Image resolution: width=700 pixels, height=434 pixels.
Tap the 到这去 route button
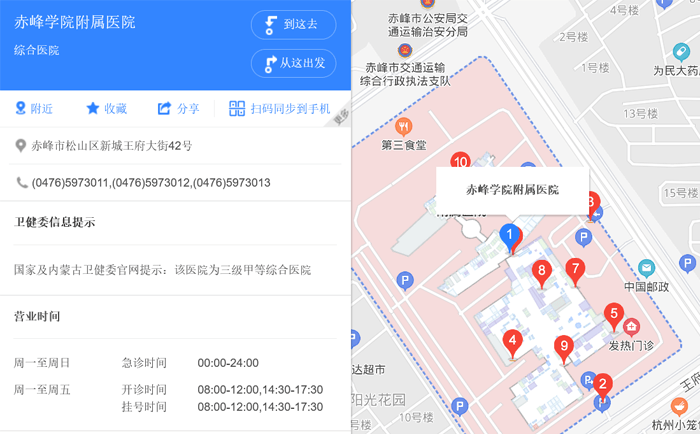click(x=293, y=25)
